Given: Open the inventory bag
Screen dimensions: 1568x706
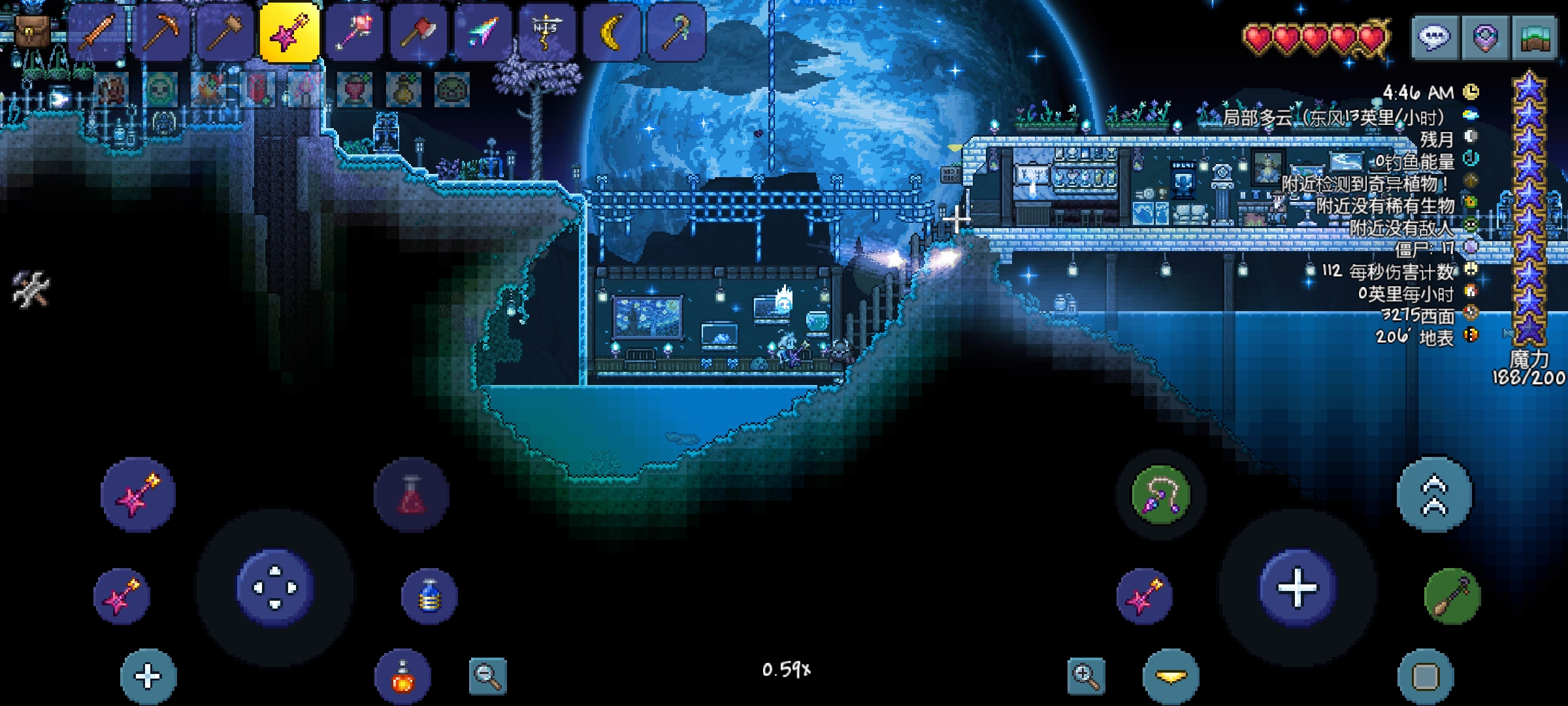Looking at the screenshot, I should click(x=31, y=31).
